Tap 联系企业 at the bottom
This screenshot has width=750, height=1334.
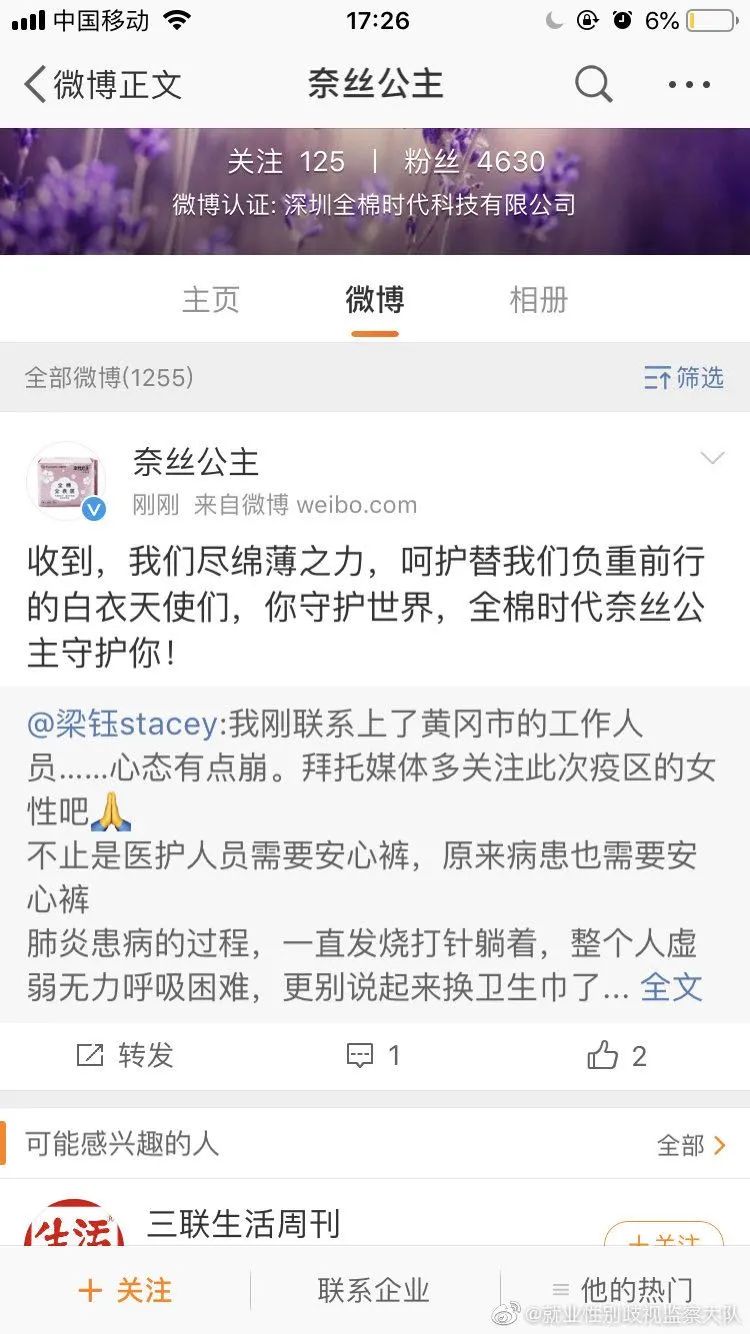[x=374, y=1290]
